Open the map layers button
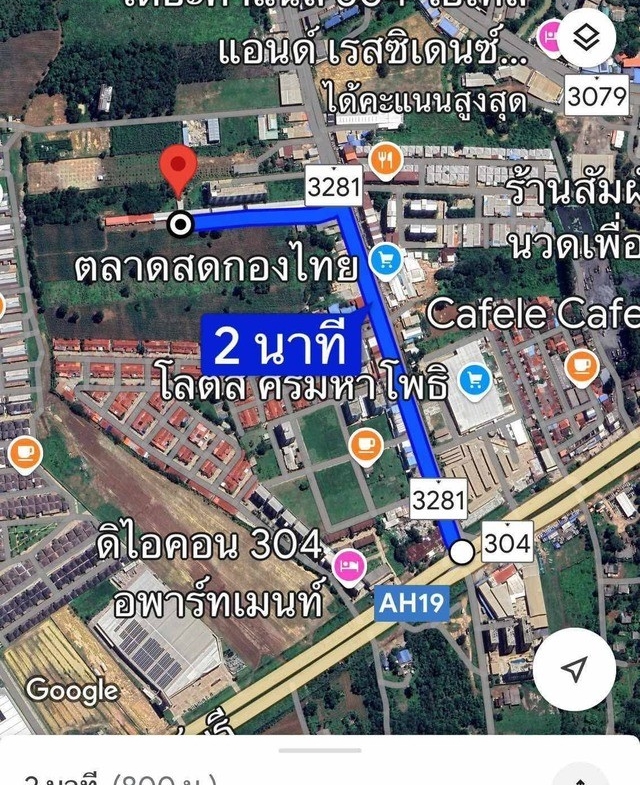Viewport: 640px width, 785px height. pos(587,38)
